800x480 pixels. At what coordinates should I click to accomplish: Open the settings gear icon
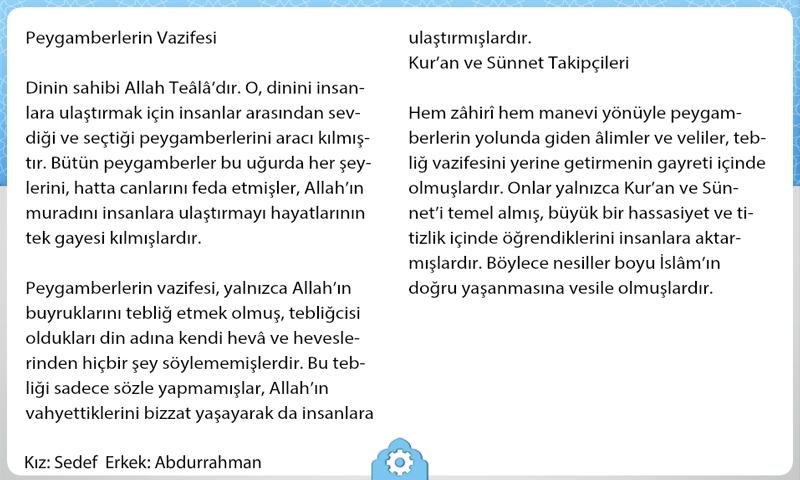tap(399, 463)
